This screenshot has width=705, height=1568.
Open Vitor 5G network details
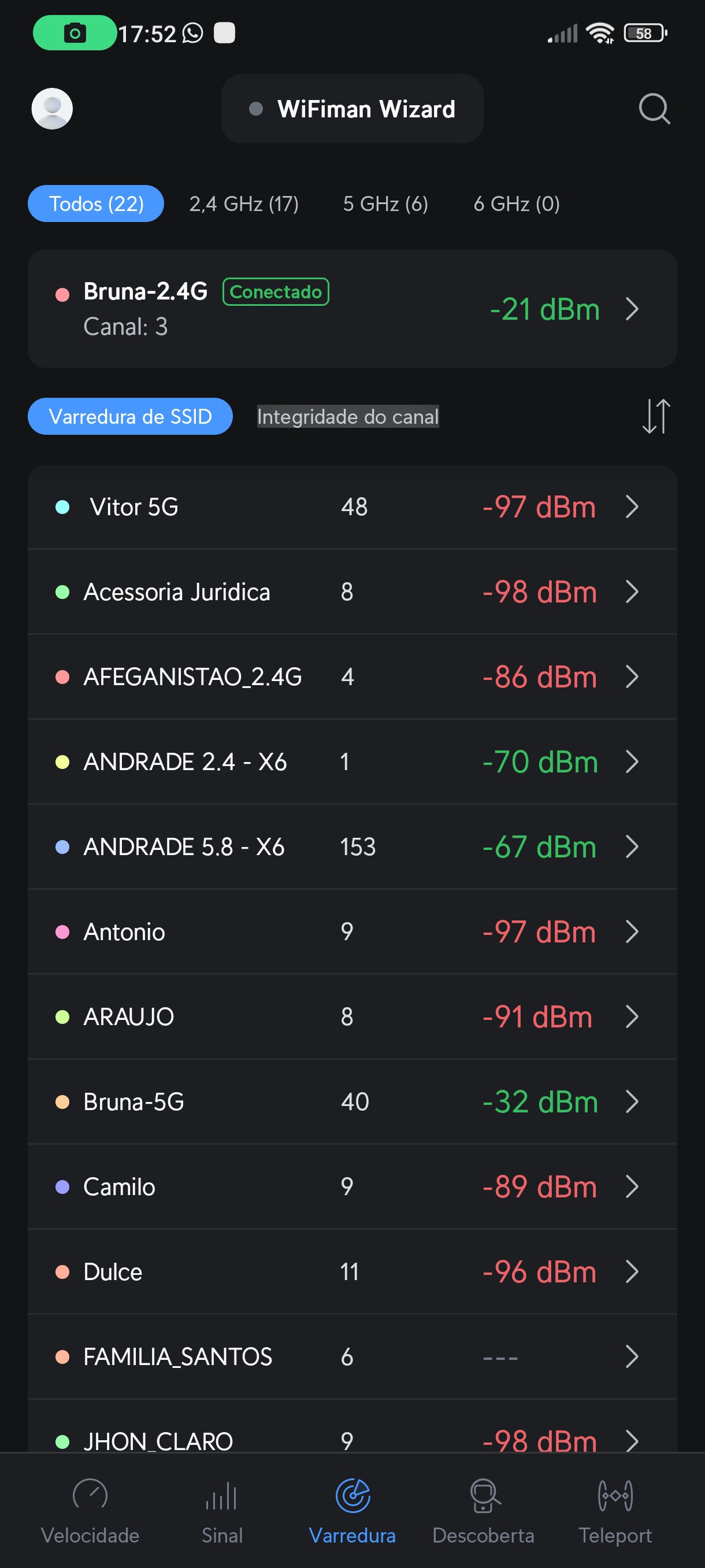pos(352,507)
